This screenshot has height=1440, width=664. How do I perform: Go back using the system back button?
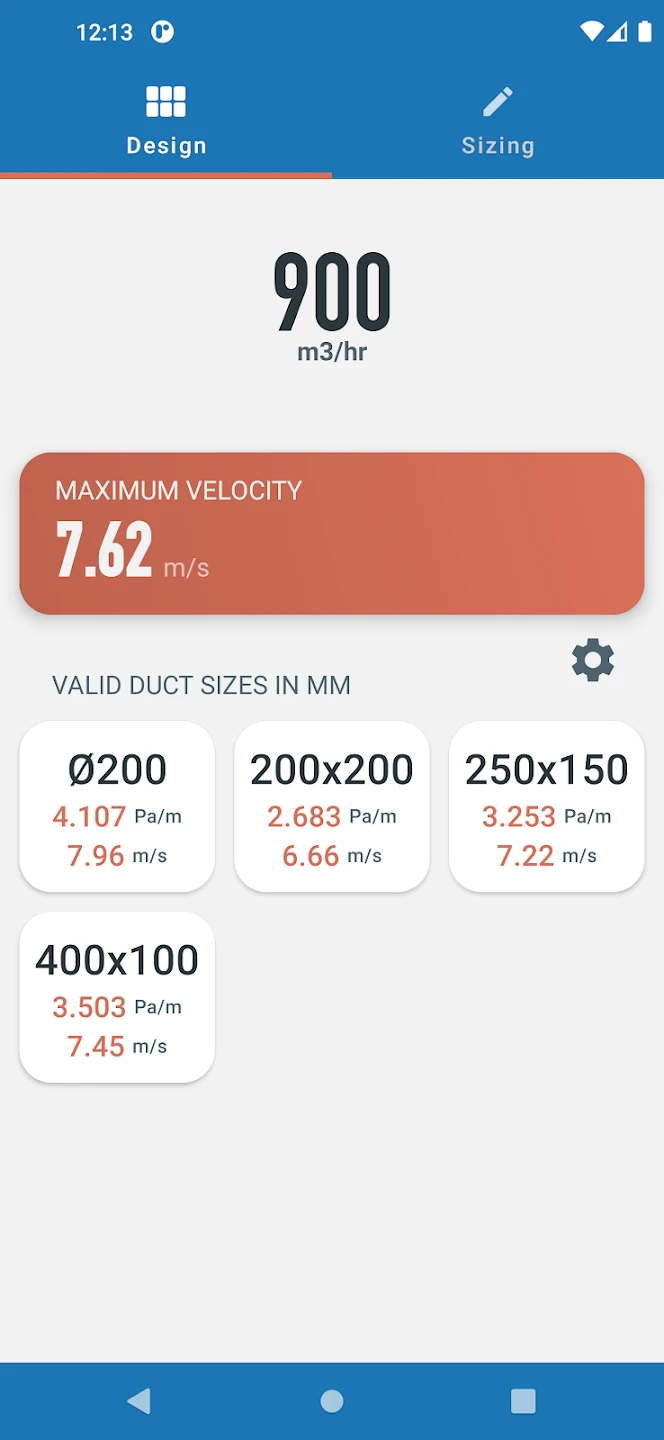pyautogui.click(x=139, y=1401)
